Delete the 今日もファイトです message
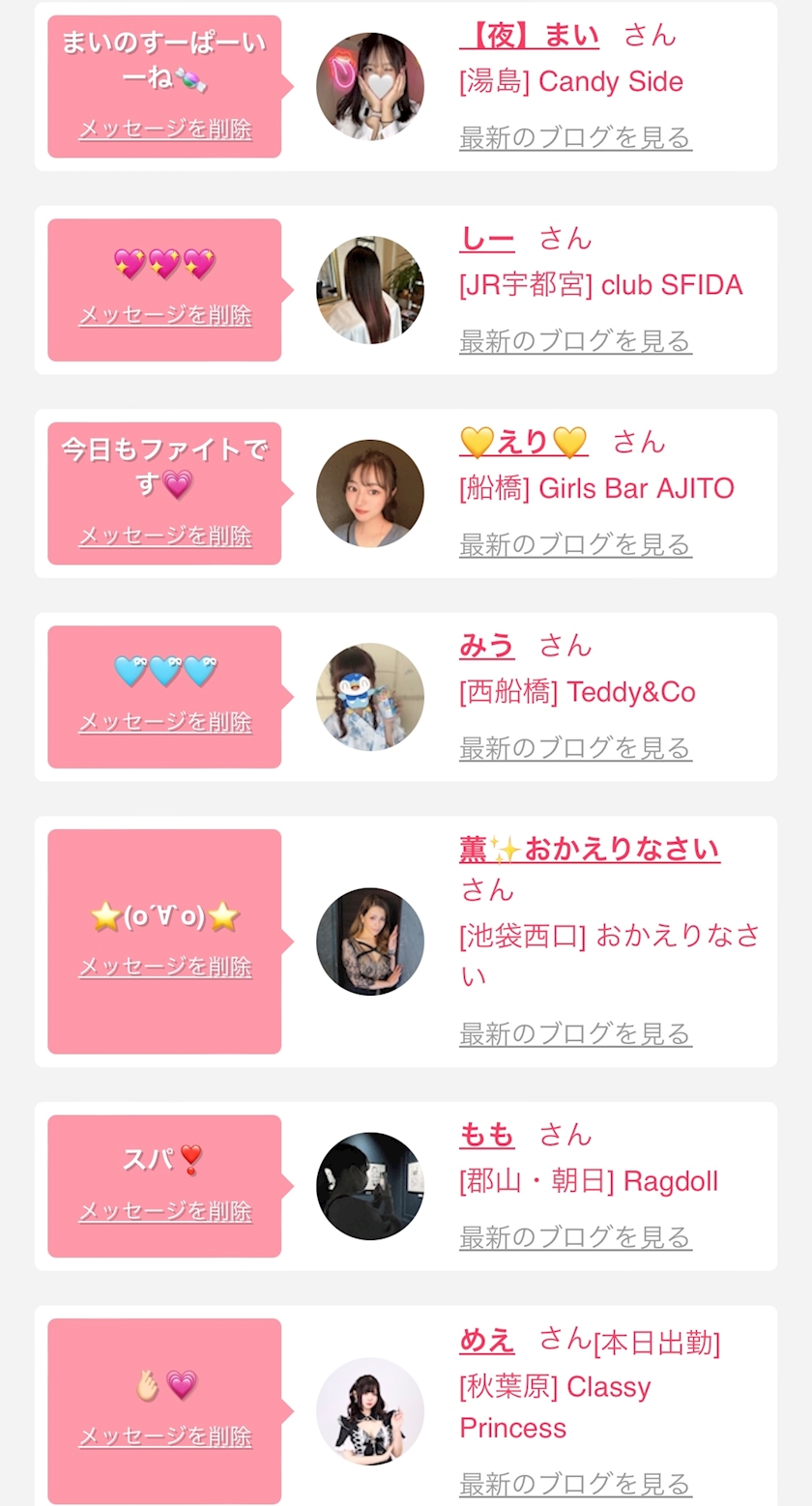 164,536
